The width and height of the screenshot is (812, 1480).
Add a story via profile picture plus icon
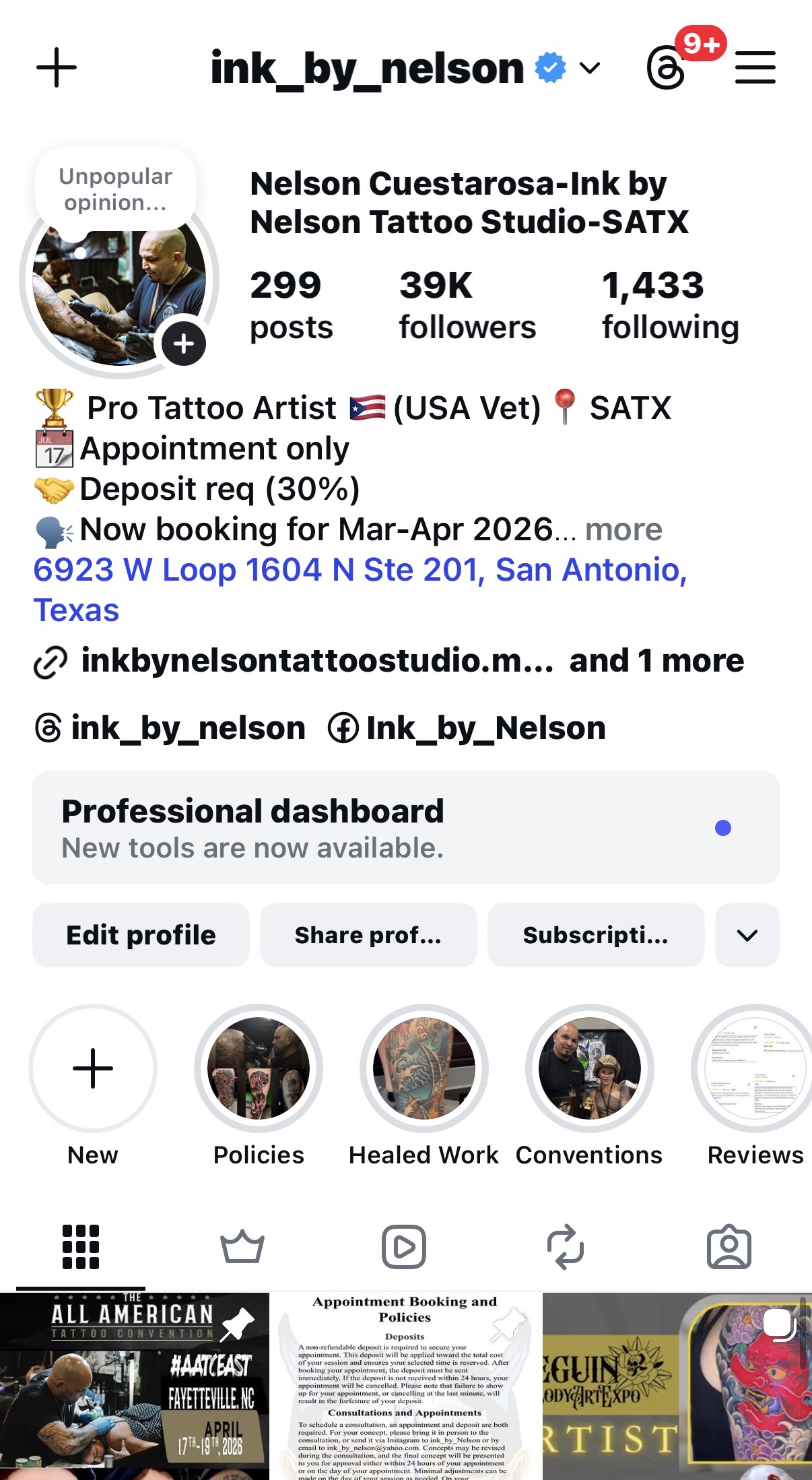pos(182,343)
